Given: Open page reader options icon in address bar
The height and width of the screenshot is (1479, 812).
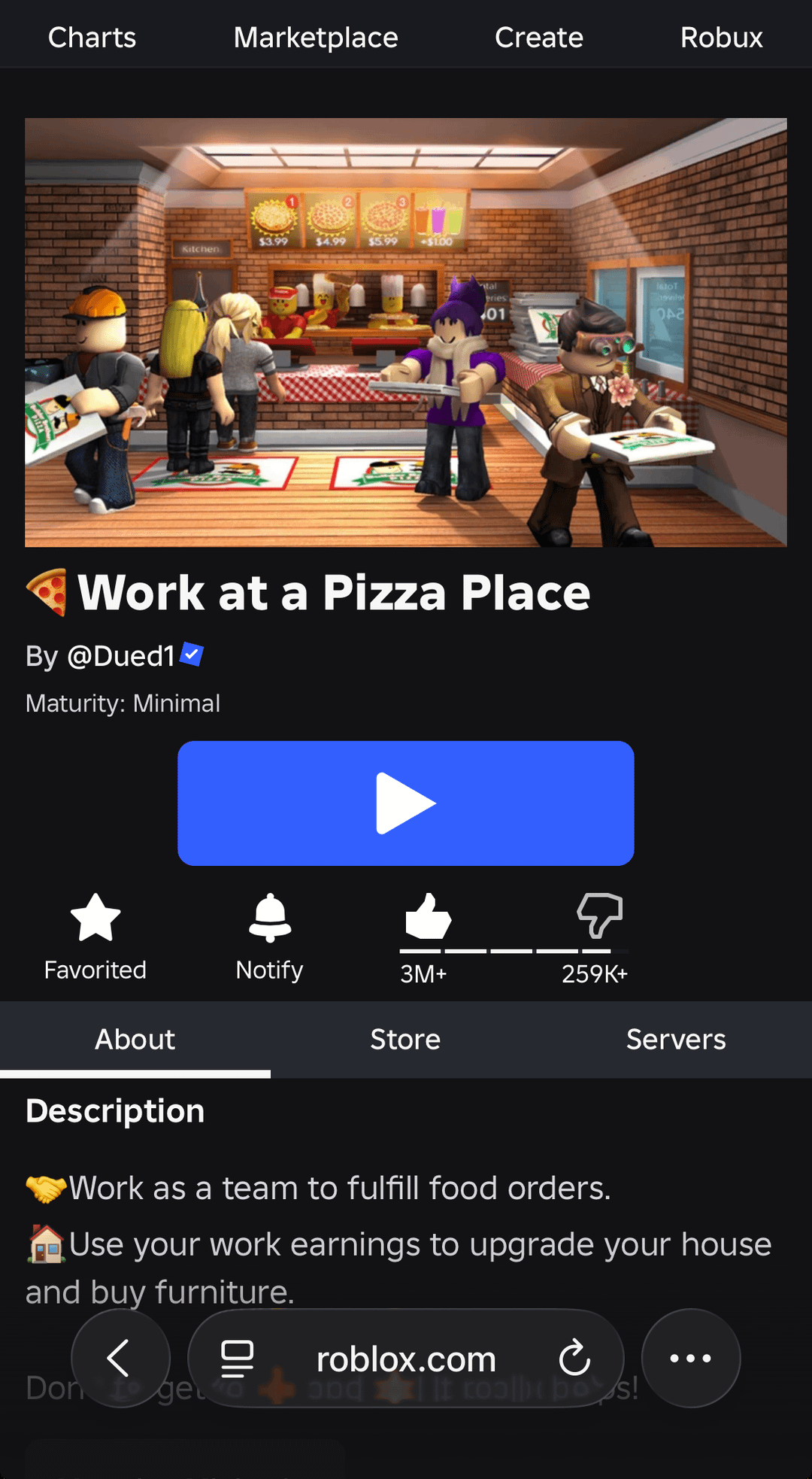Looking at the screenshot, I should pyautogui.click(x=237, y=1359).
